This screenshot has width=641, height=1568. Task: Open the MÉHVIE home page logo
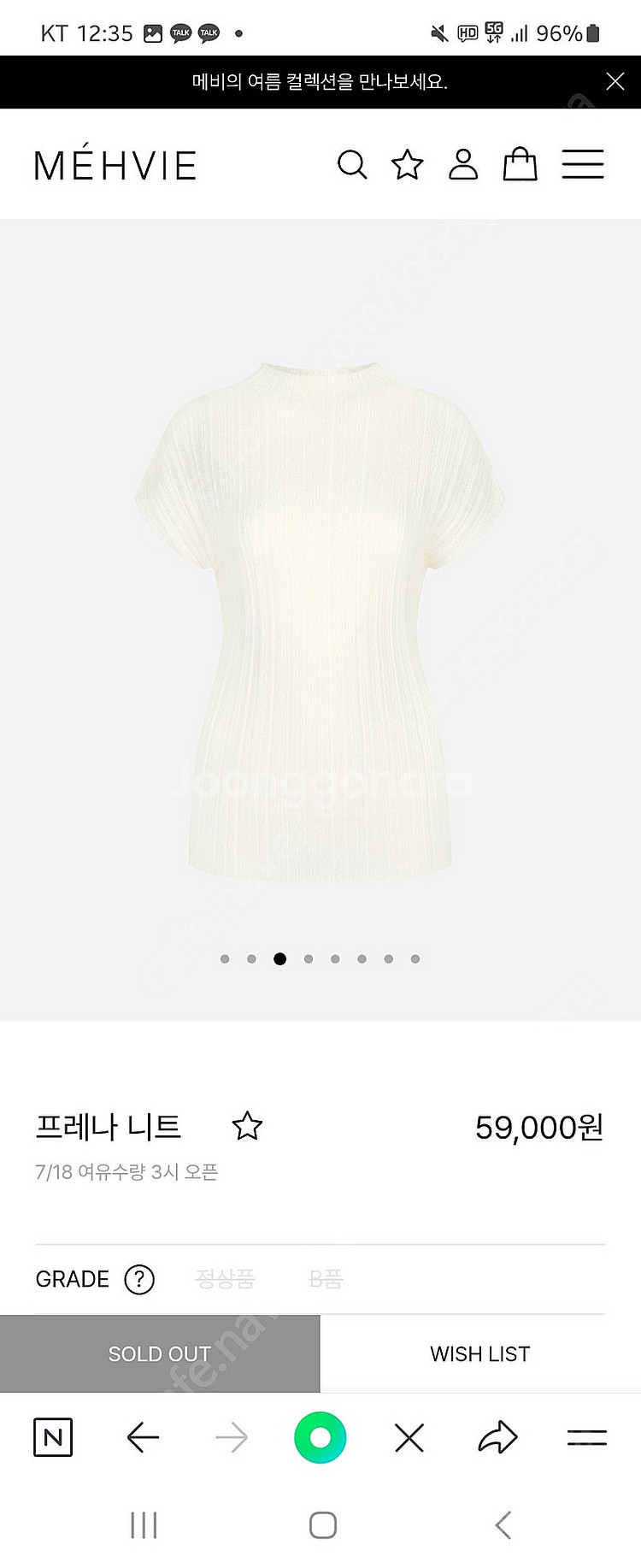pyautogui.click(x=115, y=165)
